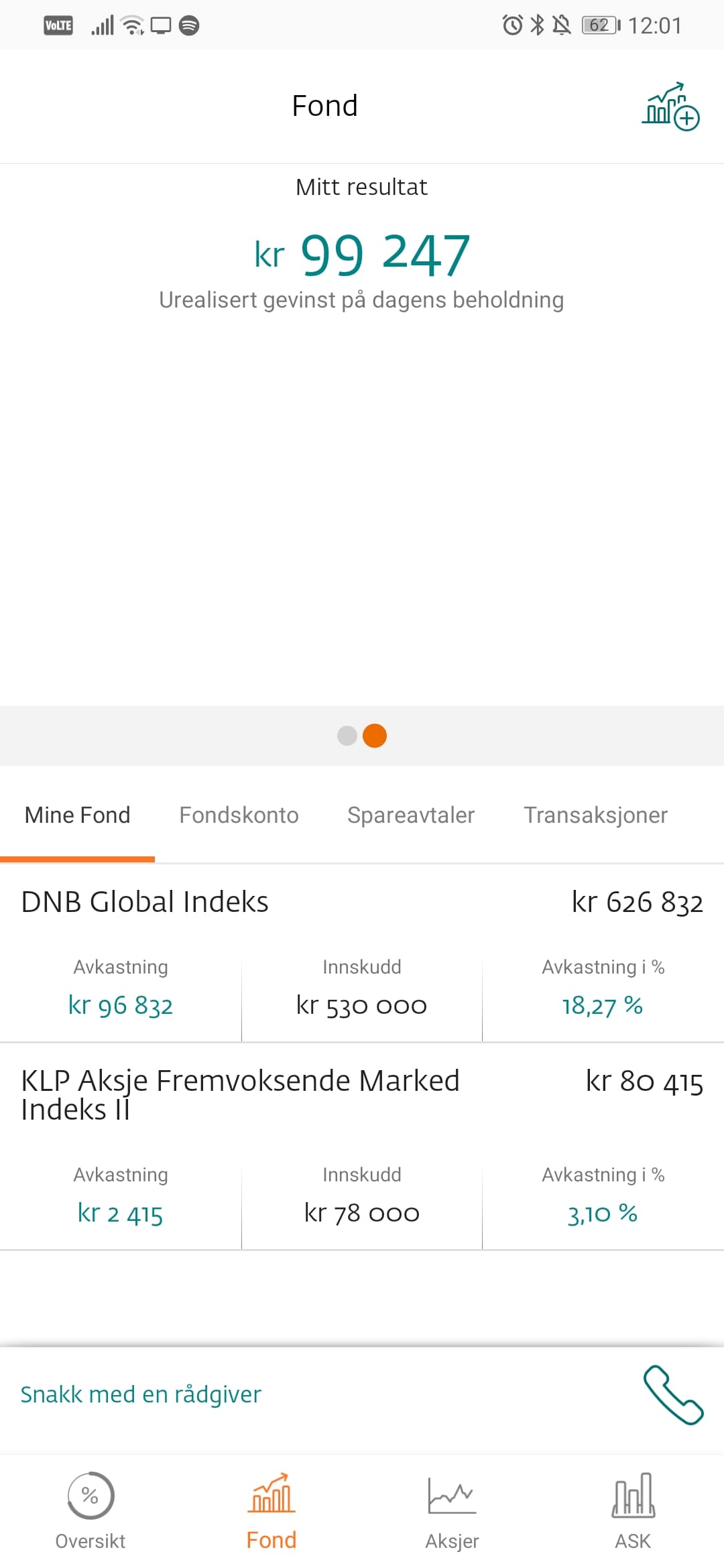This screenshot has width=724, height=1568.
Task: Call an advisor via phone icon
Action: [673, 1394]
